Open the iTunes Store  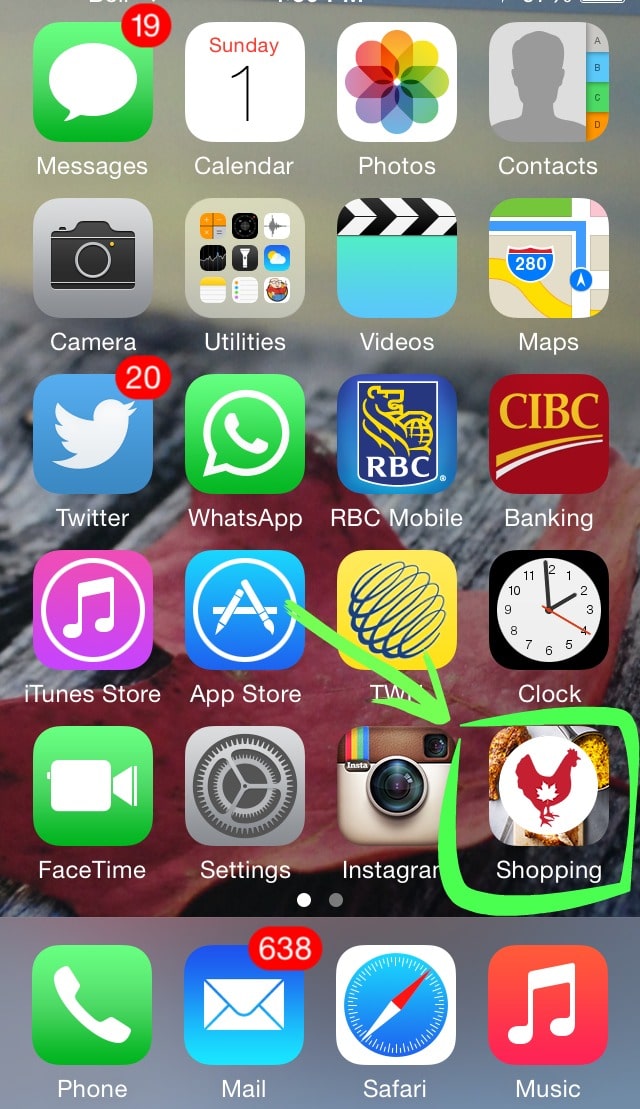click(93, 610)
